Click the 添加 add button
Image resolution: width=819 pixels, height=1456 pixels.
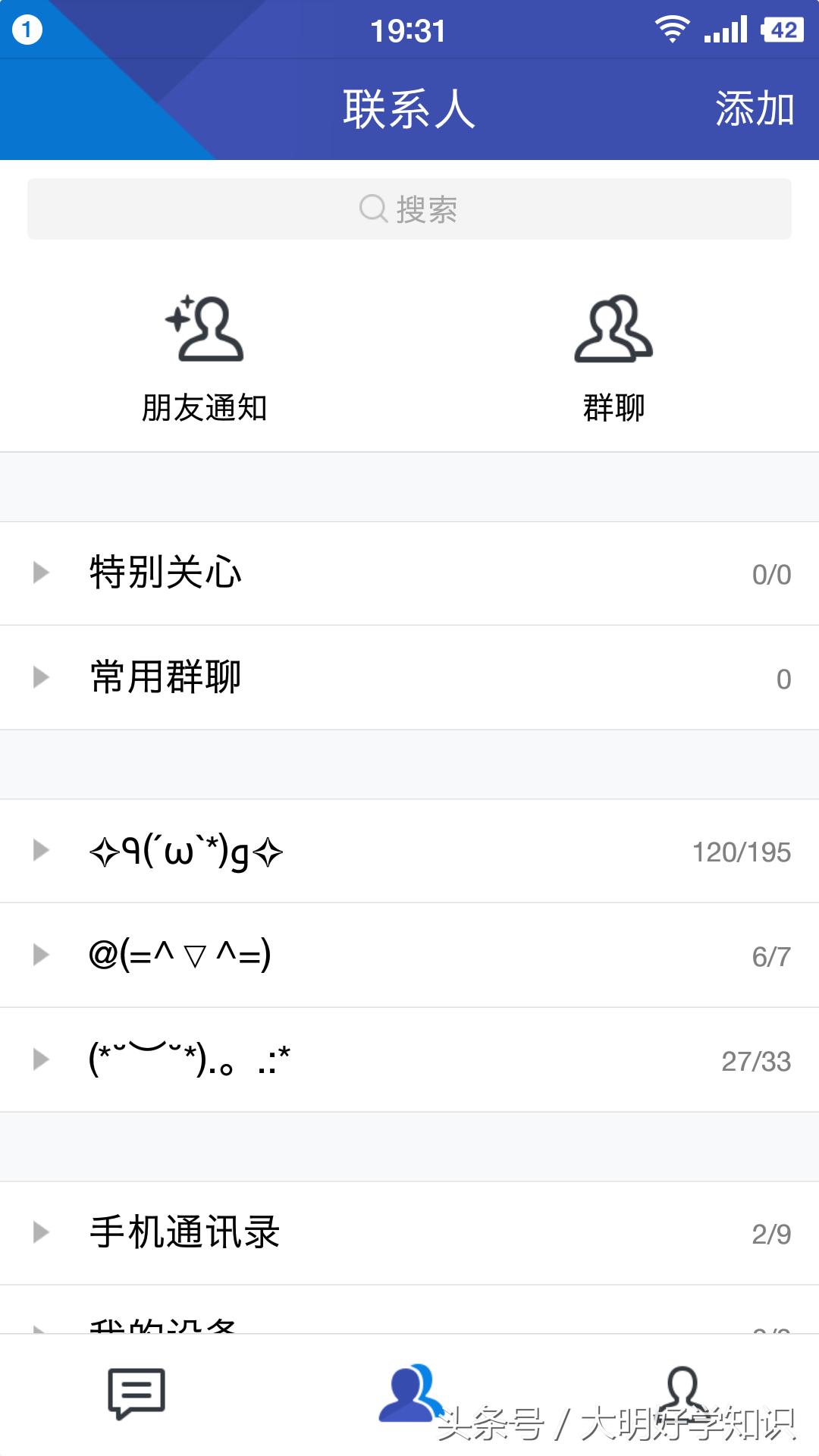[x=756, y=110]
